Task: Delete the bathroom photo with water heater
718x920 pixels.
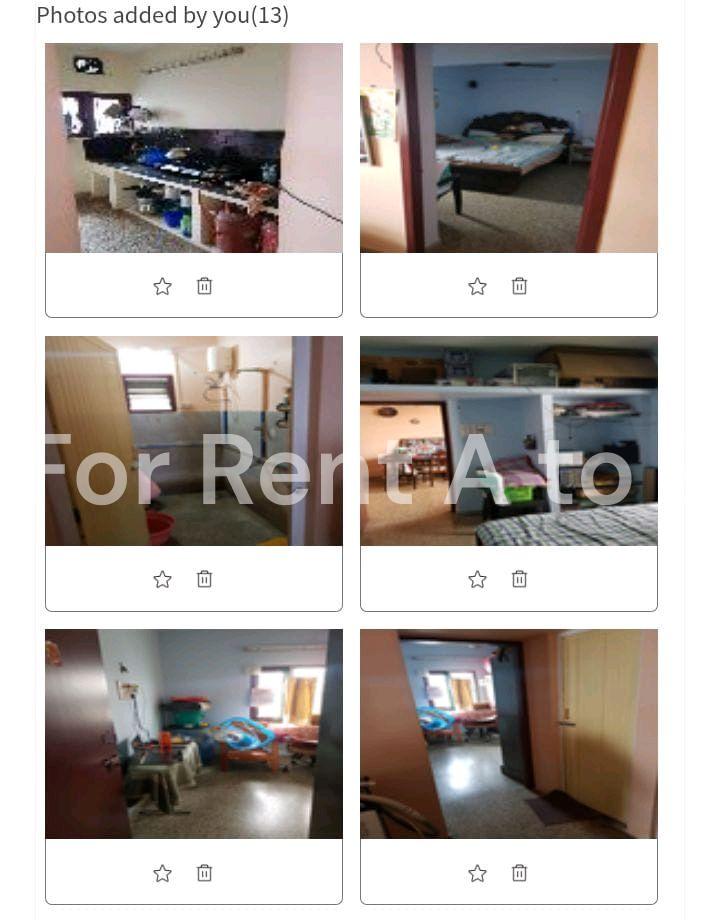Action: click(204, 579)
